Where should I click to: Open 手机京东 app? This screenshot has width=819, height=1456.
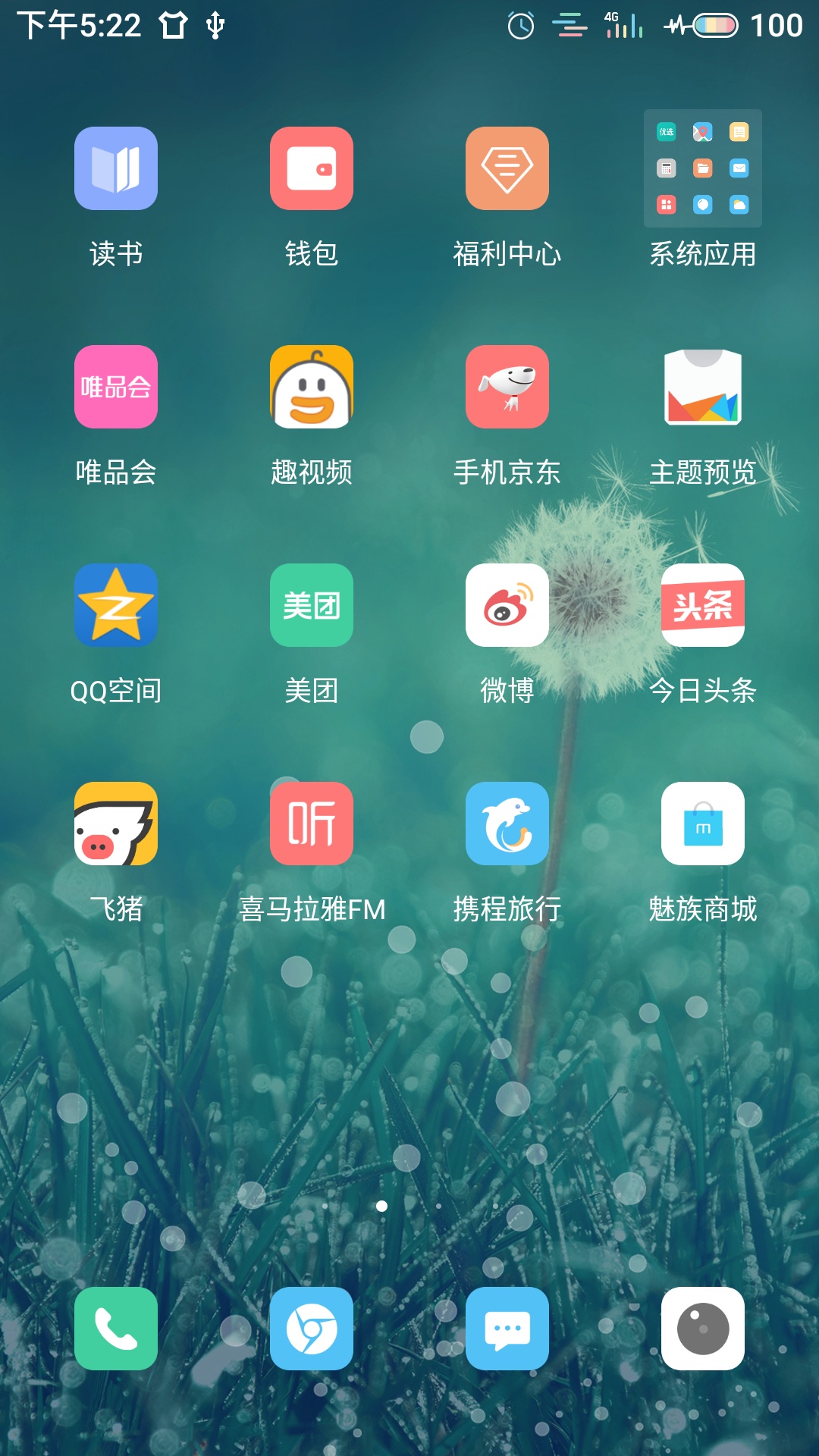tap(507, 387)
